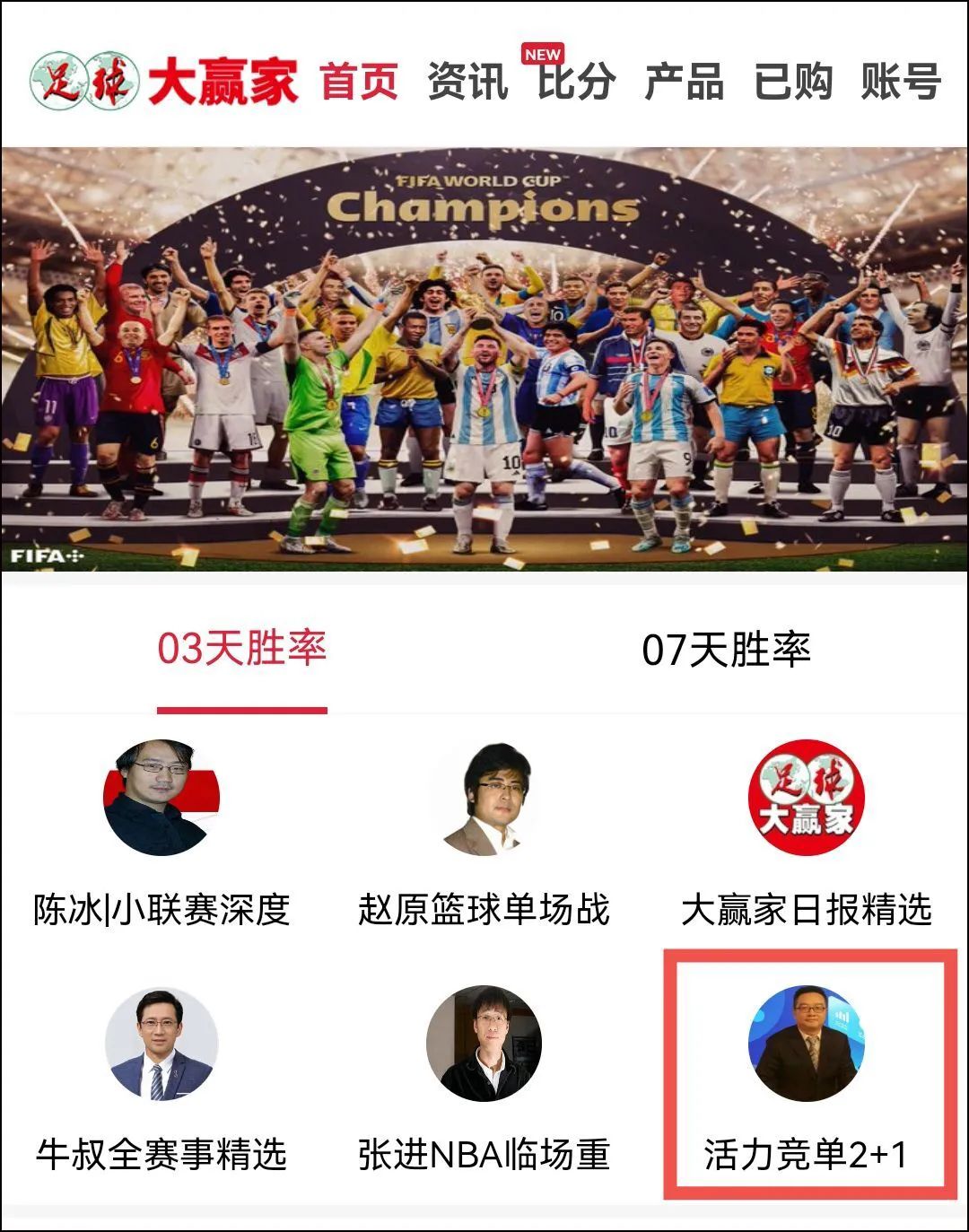This screenshot has height=1232, width=969.
Task: Switch to the 资讯 news tab
Action: coord(467,82)
